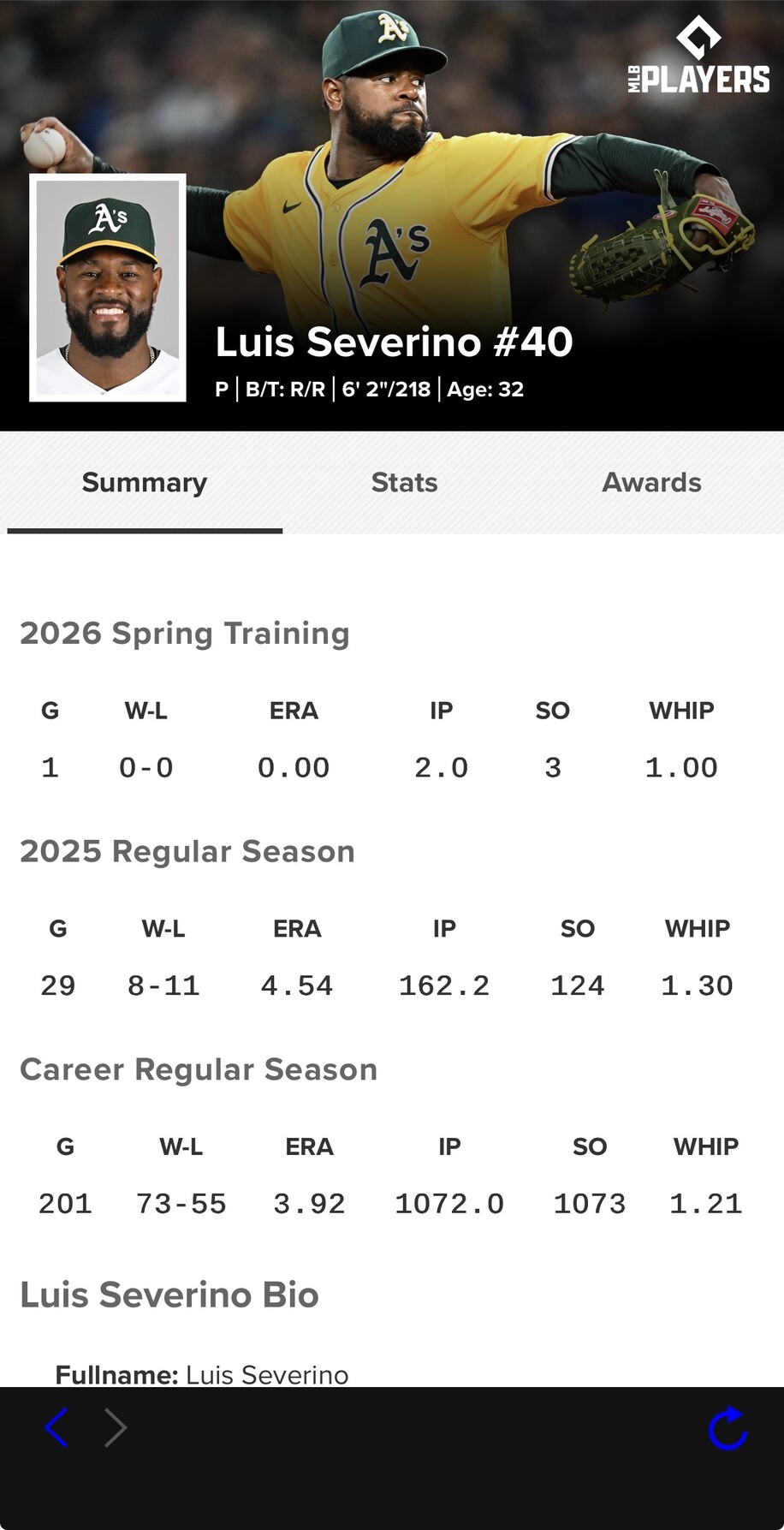Go forward to the next page
784x1530 pixels.
(x=116, y=1427)
